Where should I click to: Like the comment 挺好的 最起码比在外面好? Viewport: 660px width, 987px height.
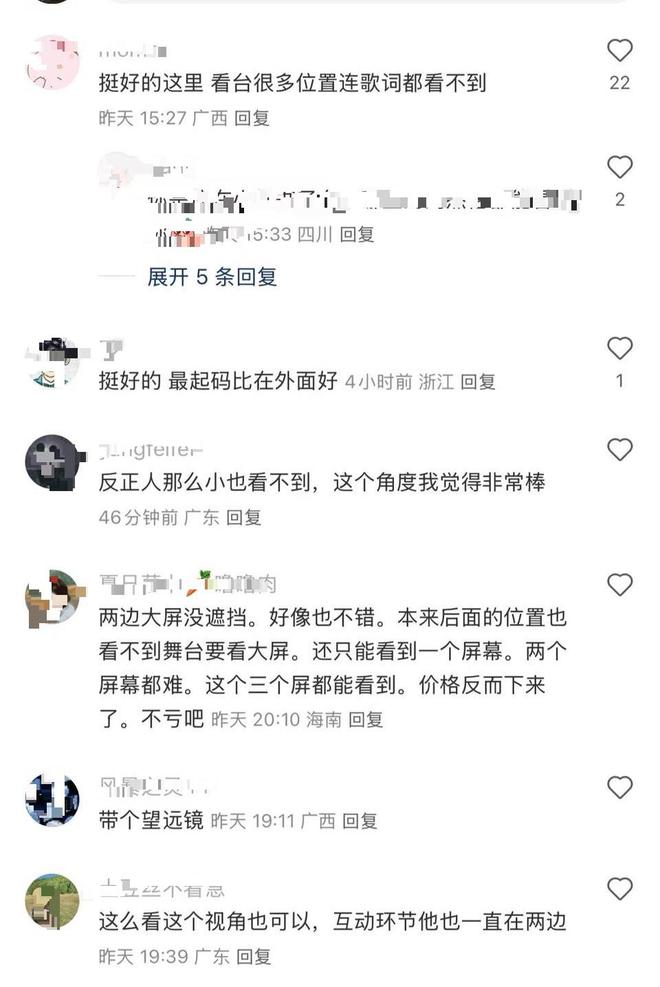point(620,348)
